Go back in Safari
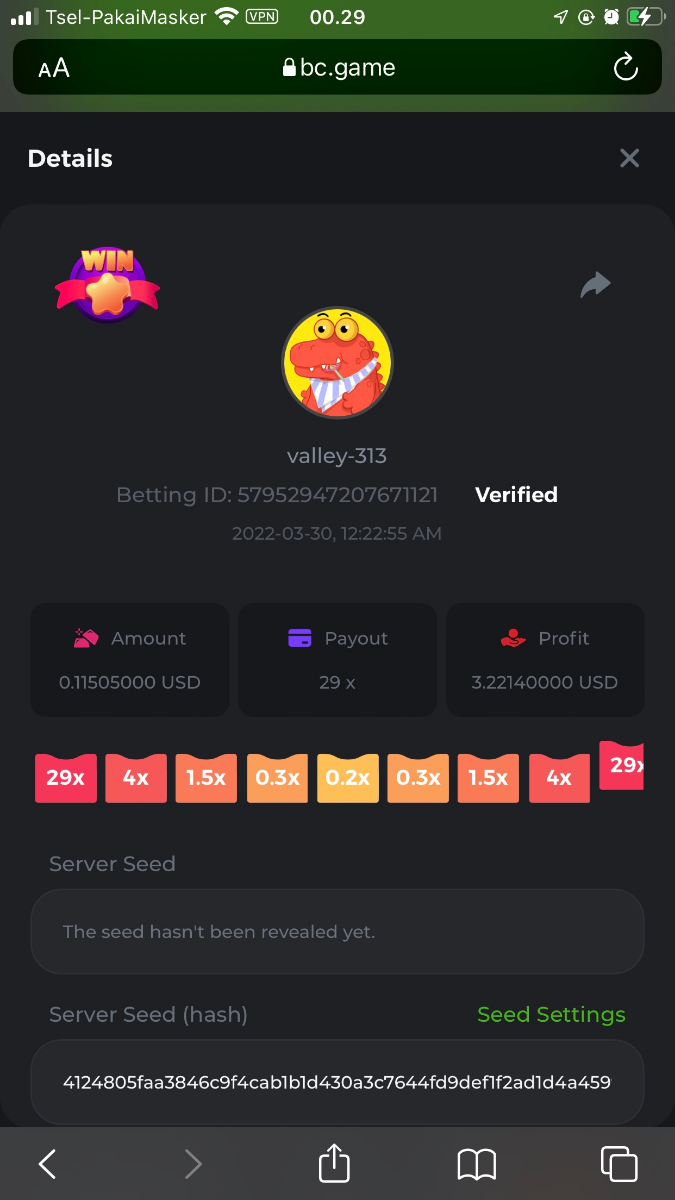675x1200 pixels. pos(47,1163)
